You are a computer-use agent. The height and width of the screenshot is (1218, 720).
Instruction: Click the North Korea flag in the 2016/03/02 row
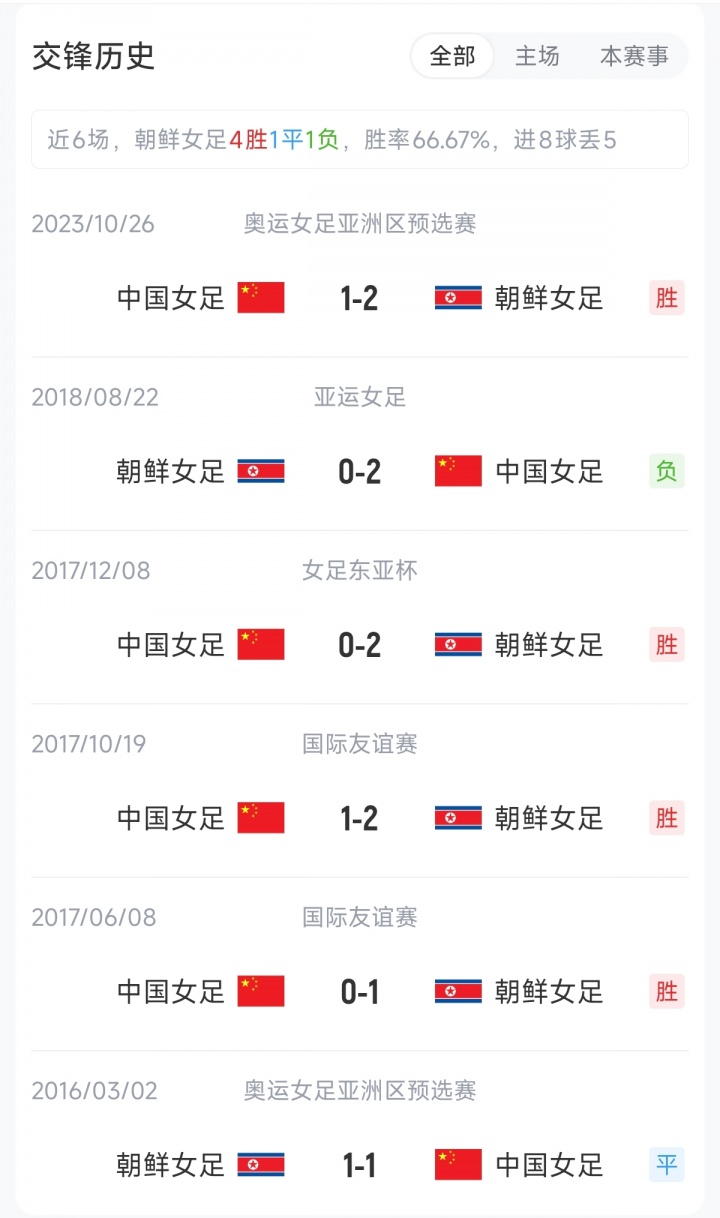point(261,1165)
